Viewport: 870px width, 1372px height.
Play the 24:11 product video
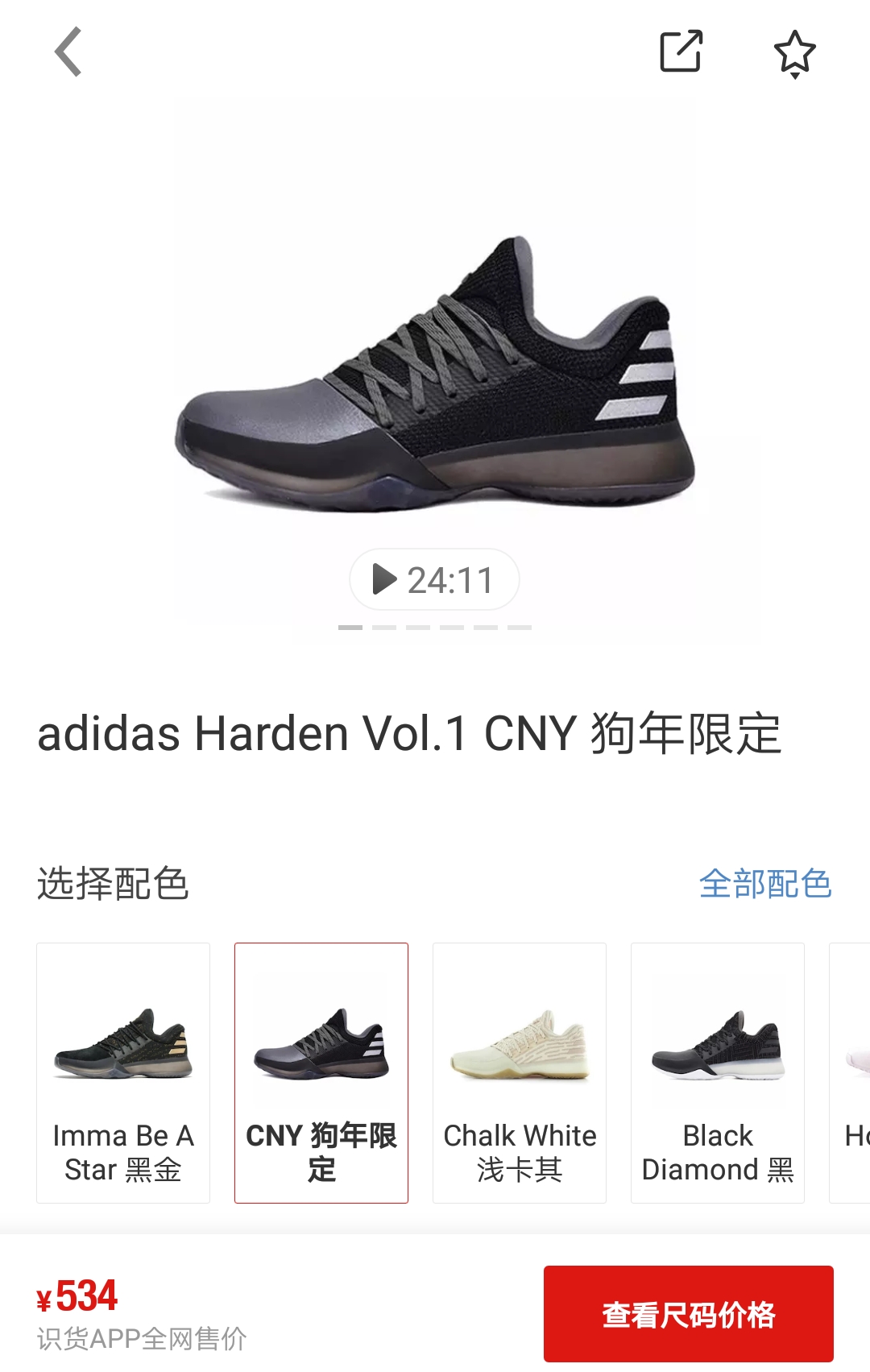click(434, 579)
